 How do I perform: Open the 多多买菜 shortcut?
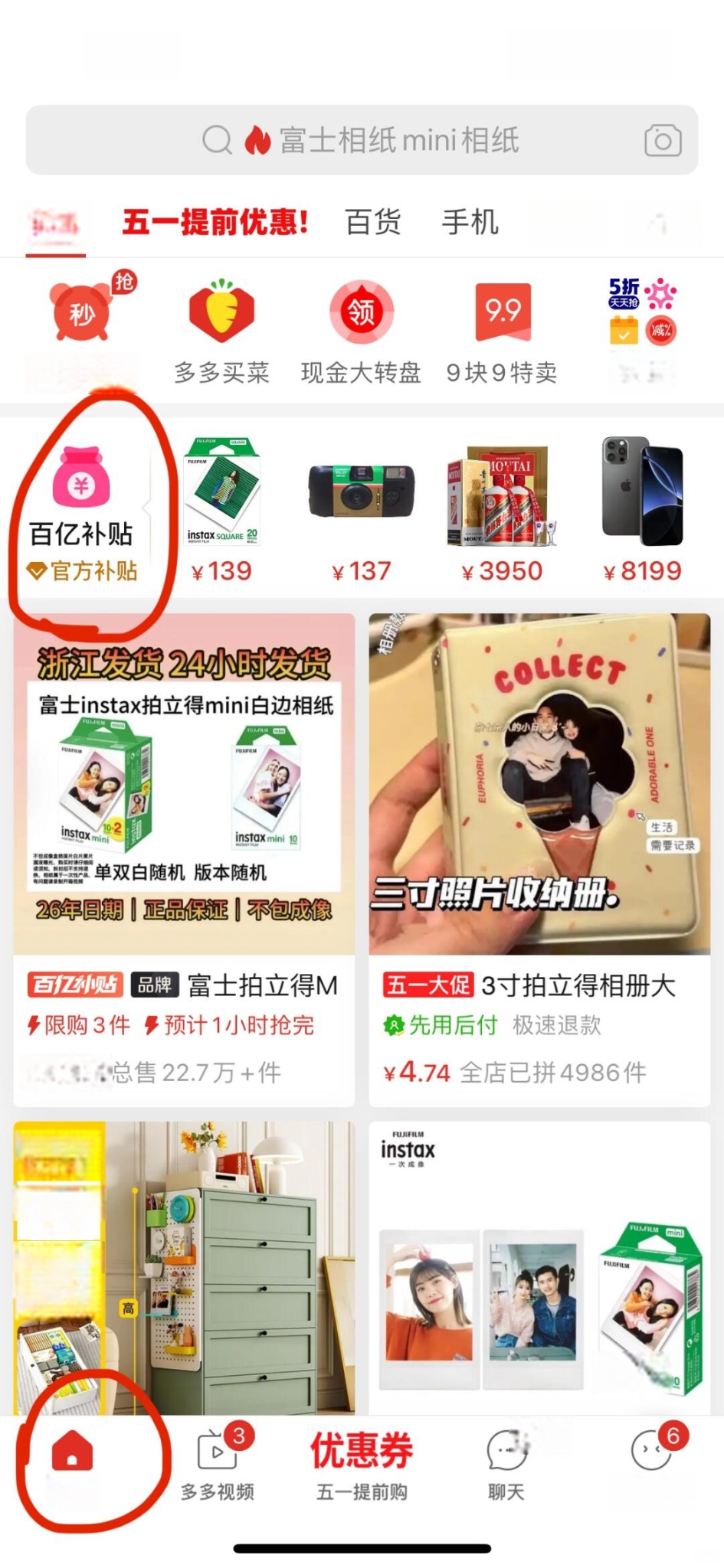[221, 331]
